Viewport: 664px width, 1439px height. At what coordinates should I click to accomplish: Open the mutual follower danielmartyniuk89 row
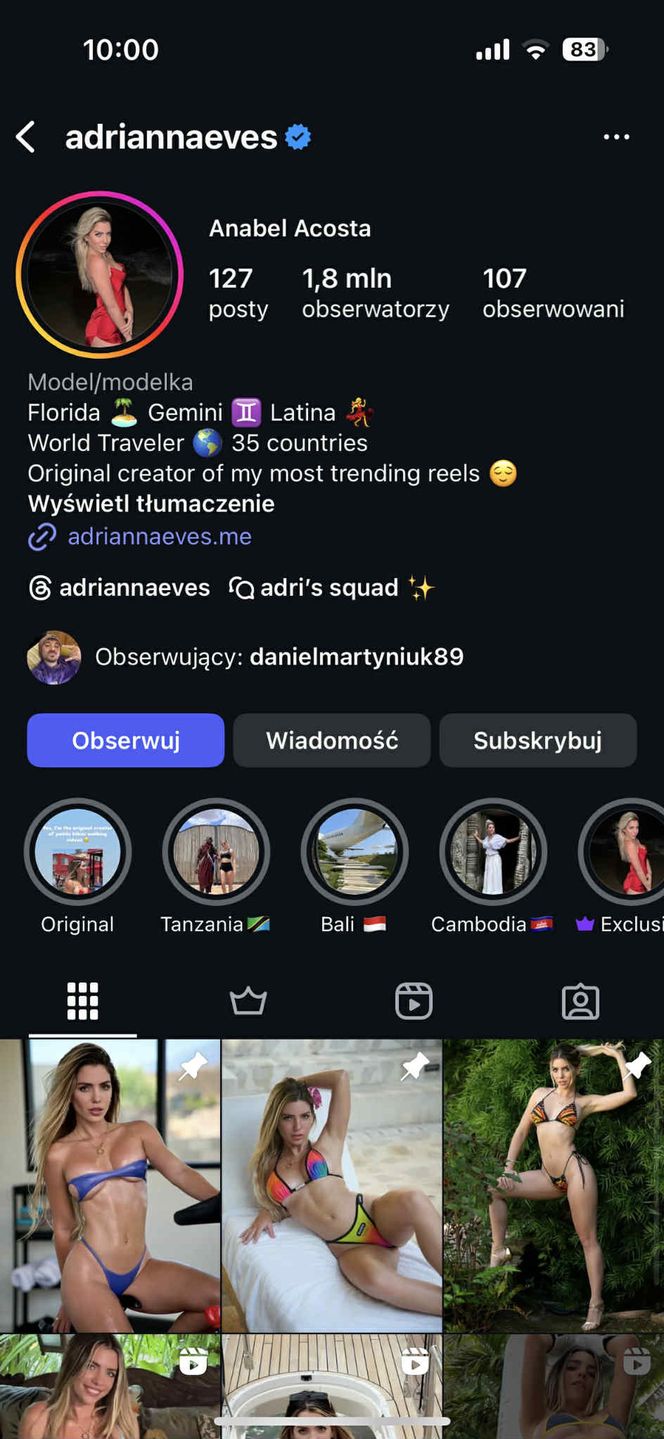(x=279, y=657)
